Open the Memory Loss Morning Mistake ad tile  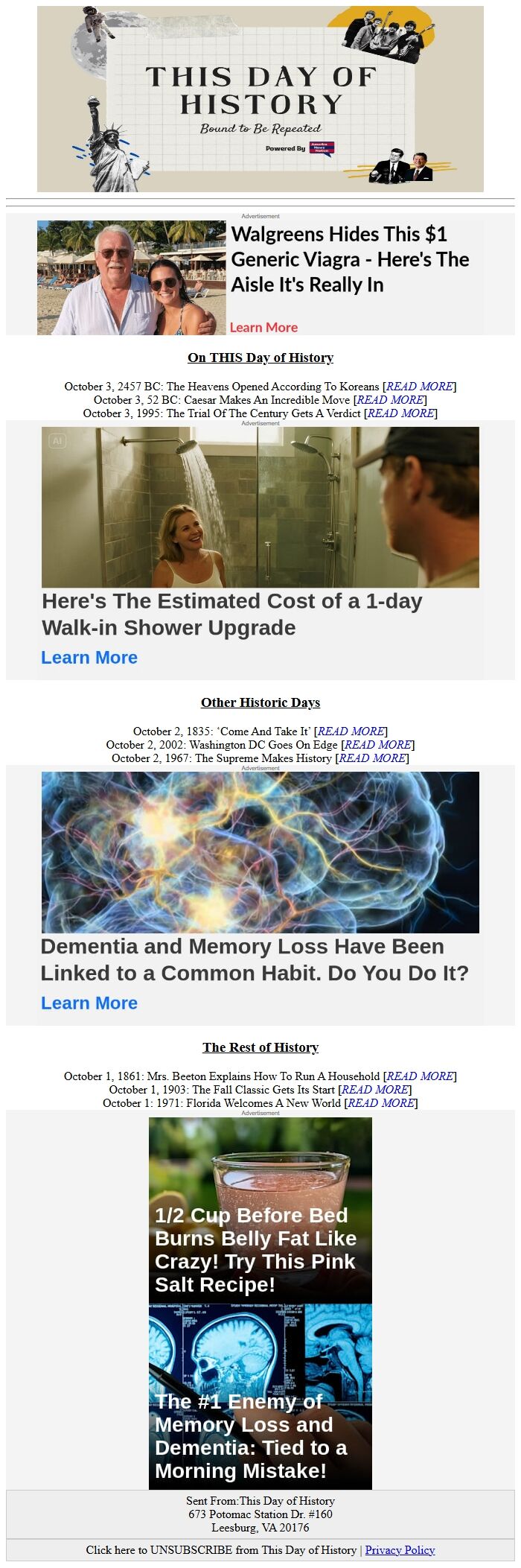click(260, 1396)
